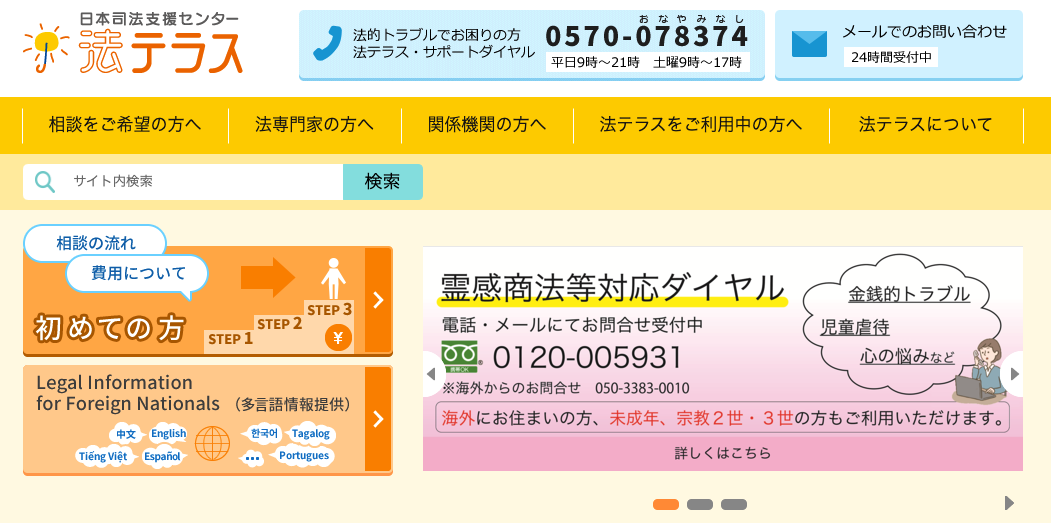
Task: Open 相談をご希望の方へ menu
Action: [125, 125]
